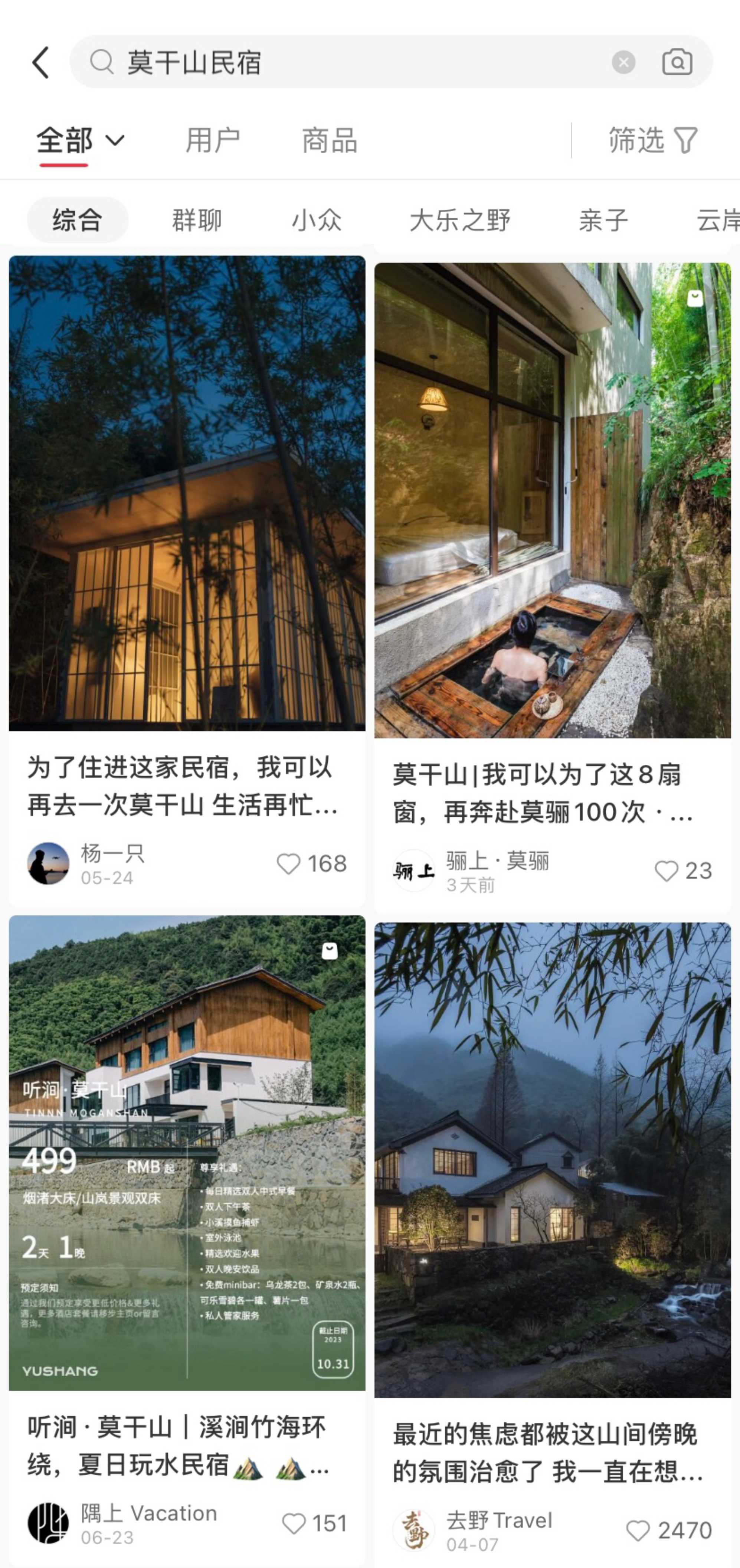The image size is (740, 1568).
Task: Select the 综合 chip
Action: (77, 220)
